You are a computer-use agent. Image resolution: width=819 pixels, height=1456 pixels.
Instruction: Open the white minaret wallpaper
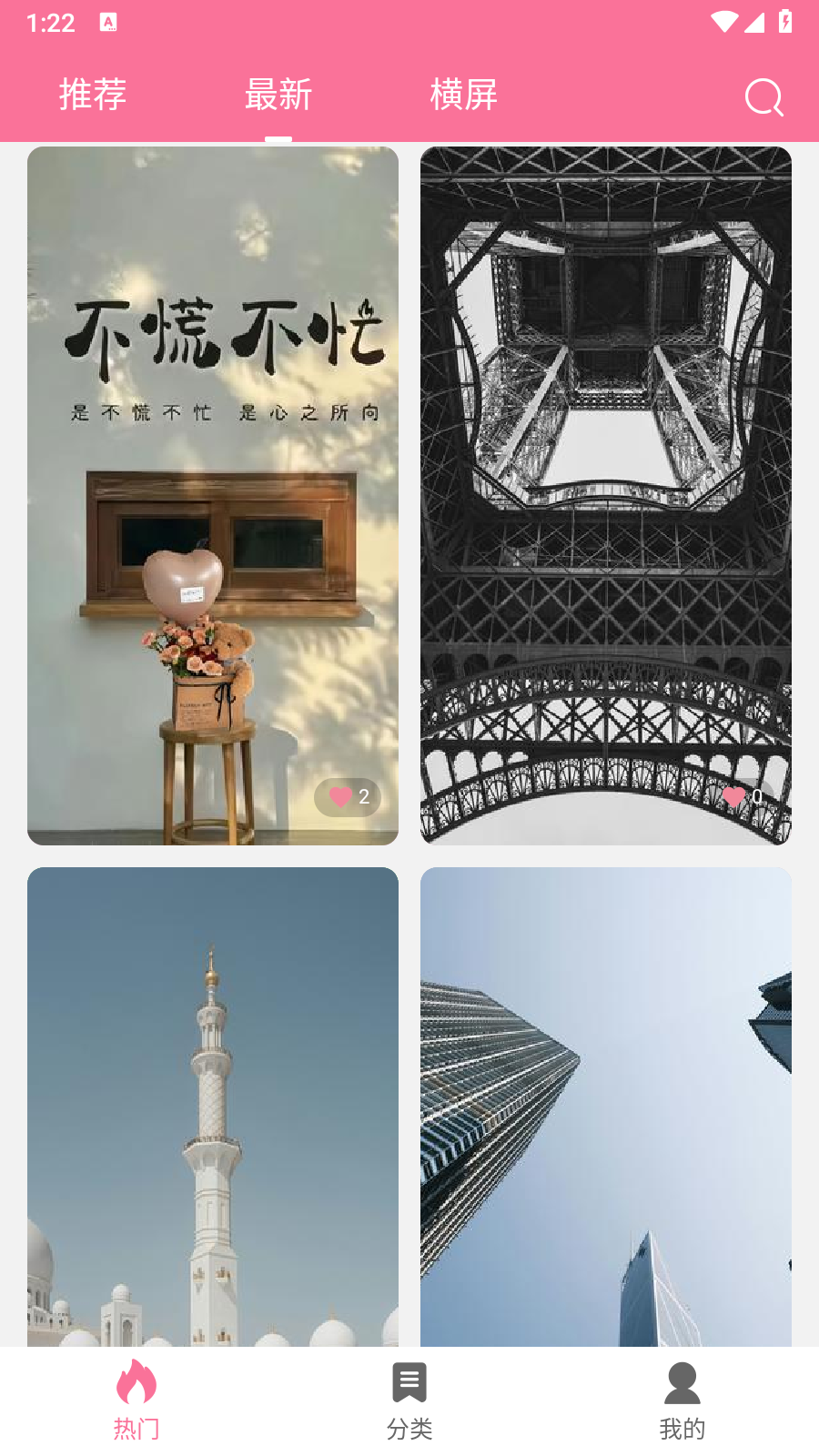coord(213,1107)
